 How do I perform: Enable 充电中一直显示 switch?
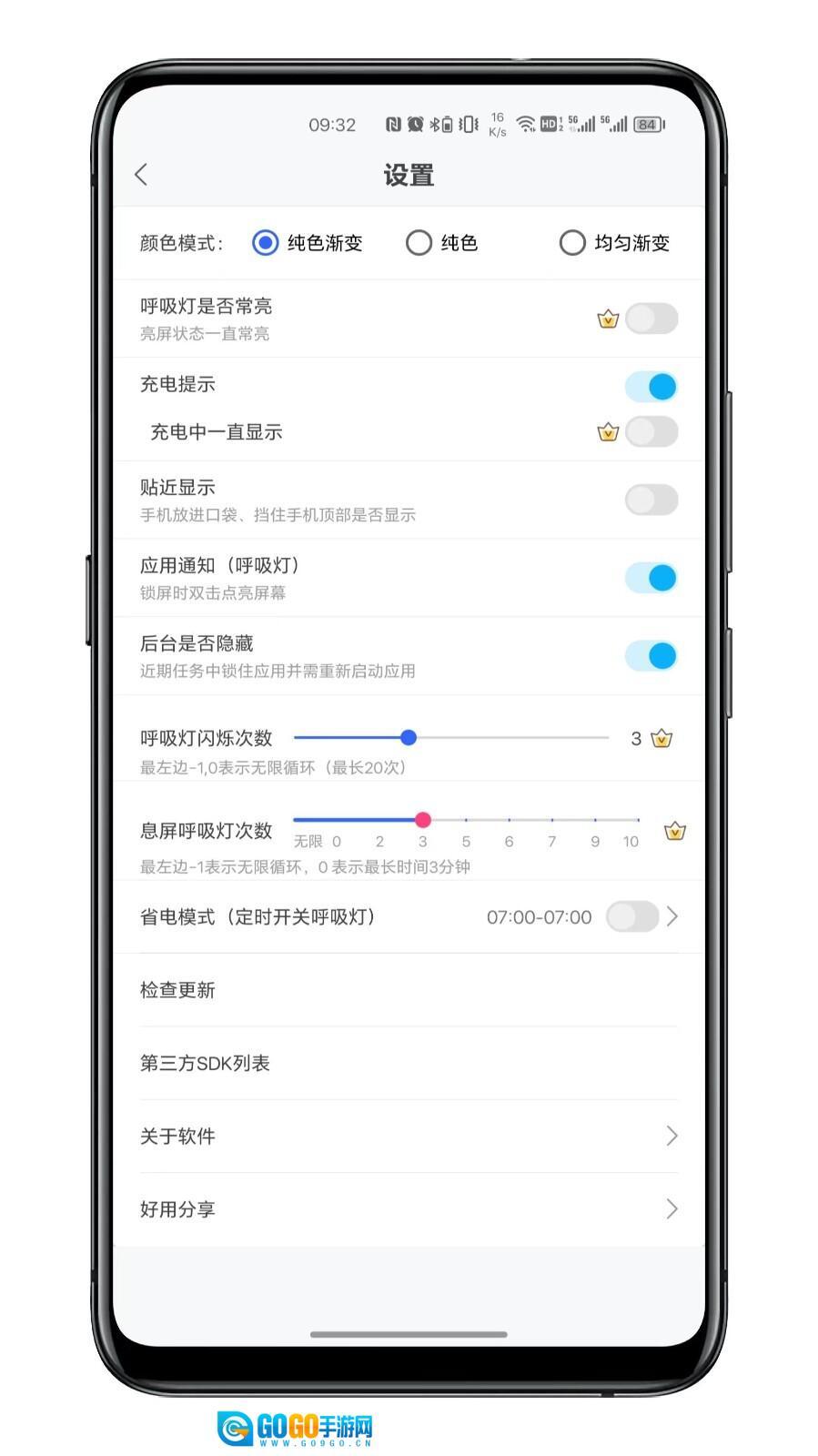(651, 432)
